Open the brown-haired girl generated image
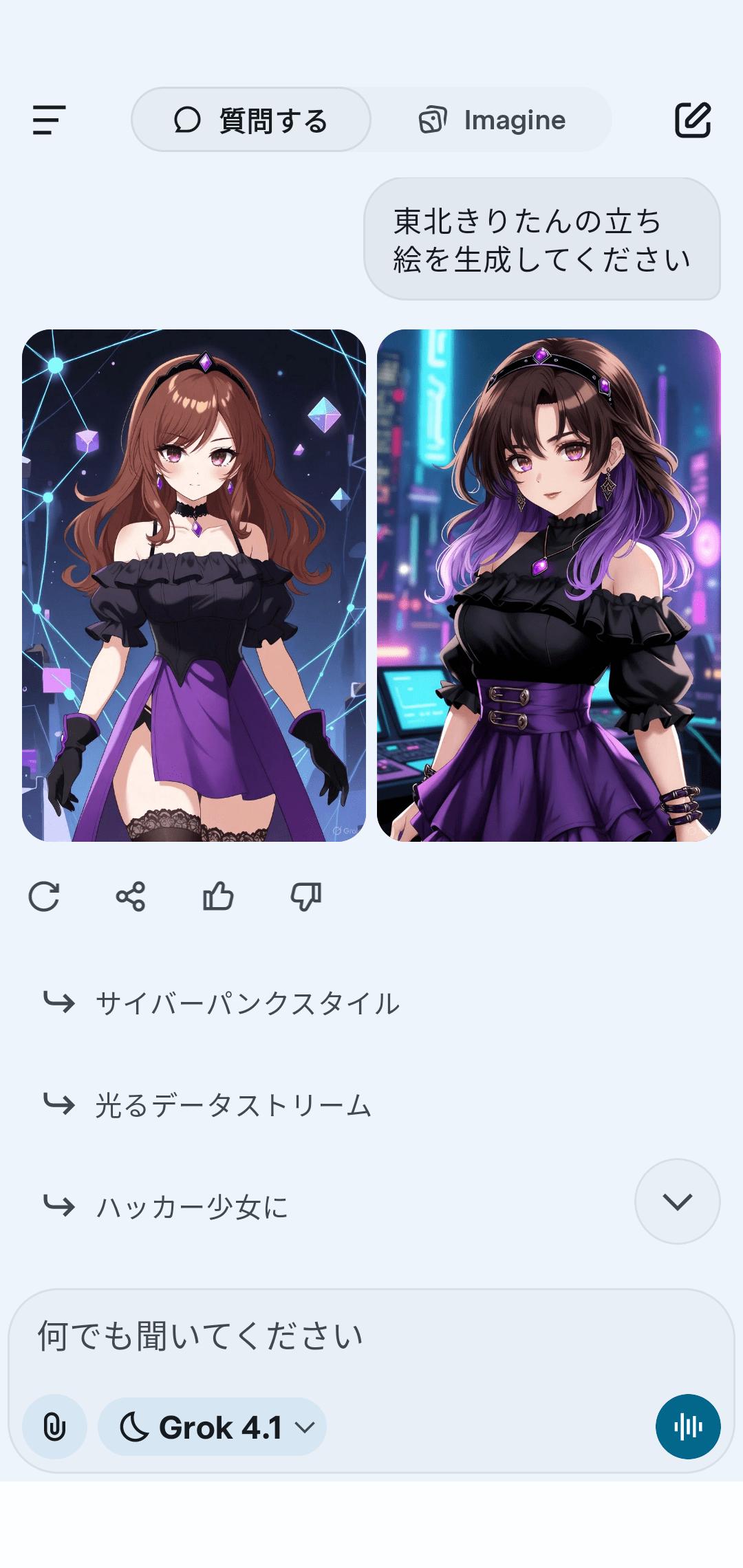The image size is (743, 1568). coord(194,585)
